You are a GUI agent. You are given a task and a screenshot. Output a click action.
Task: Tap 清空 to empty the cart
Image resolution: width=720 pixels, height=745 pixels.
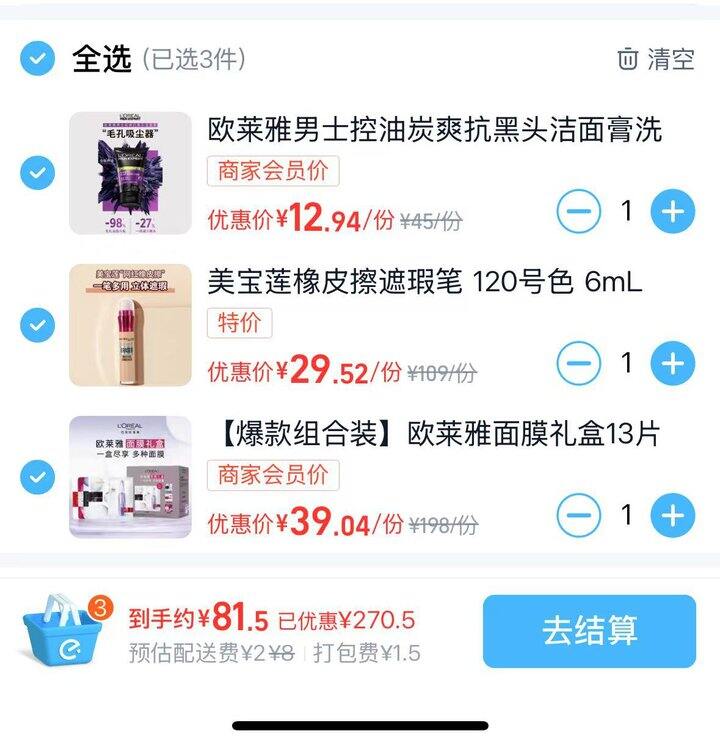pos(656,59)
